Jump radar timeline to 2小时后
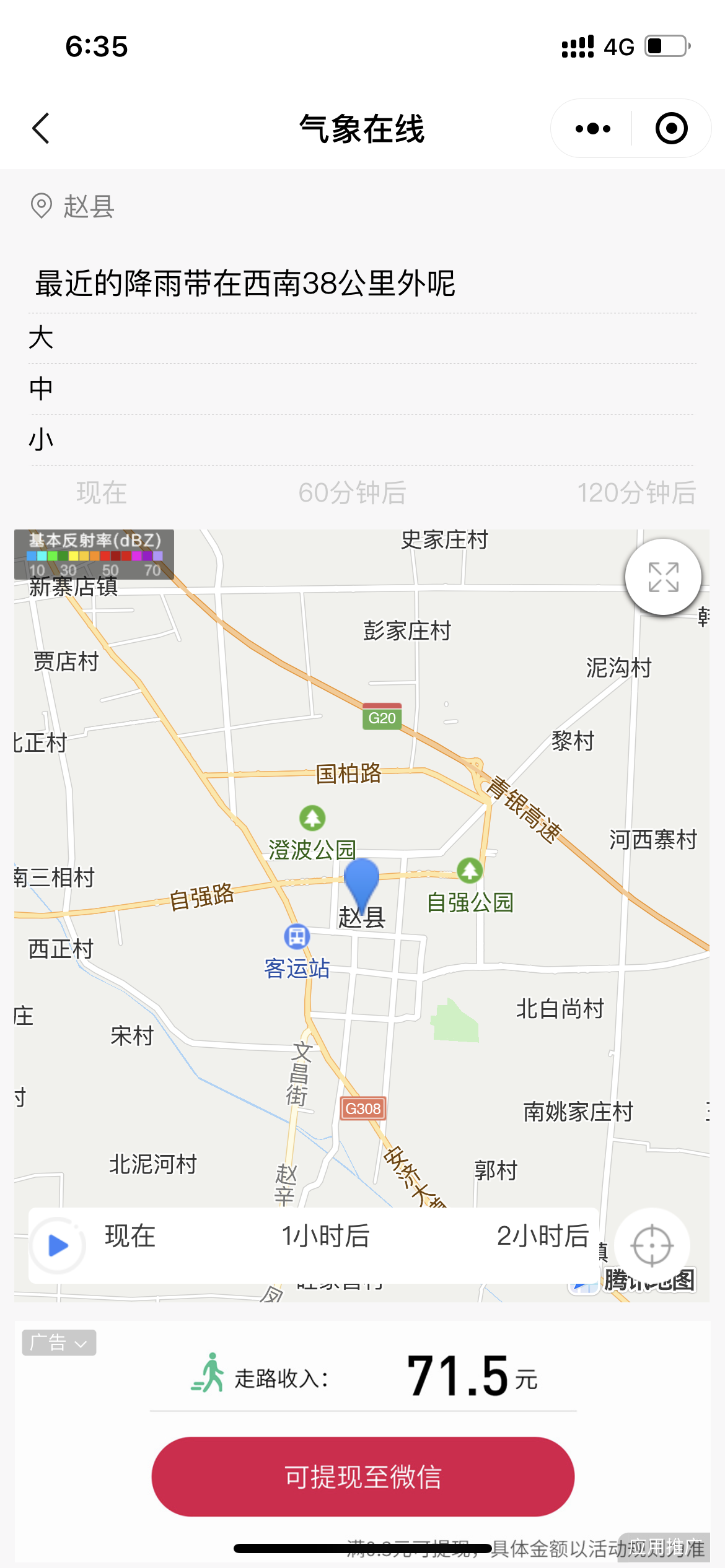 [x=543, y=1236]
